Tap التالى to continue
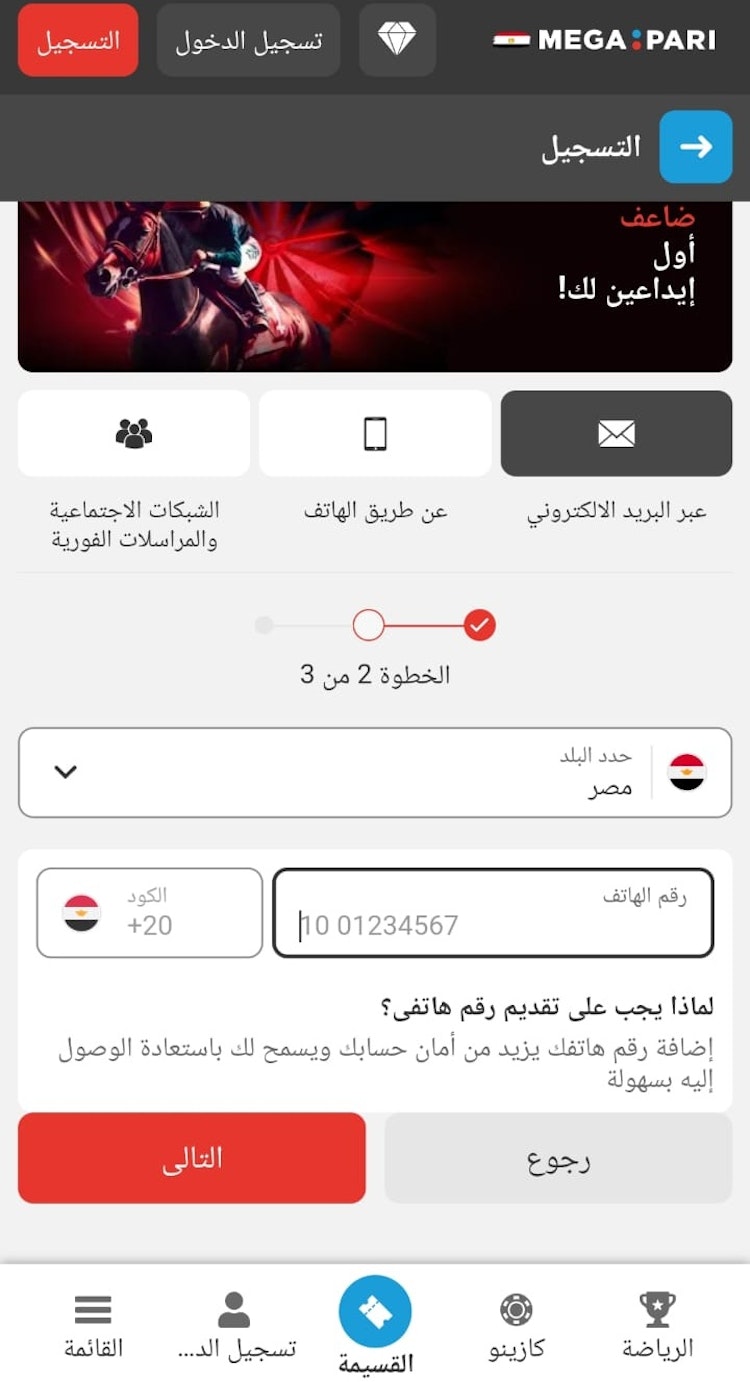The image size is (750, 1382). coord(192,1158)
